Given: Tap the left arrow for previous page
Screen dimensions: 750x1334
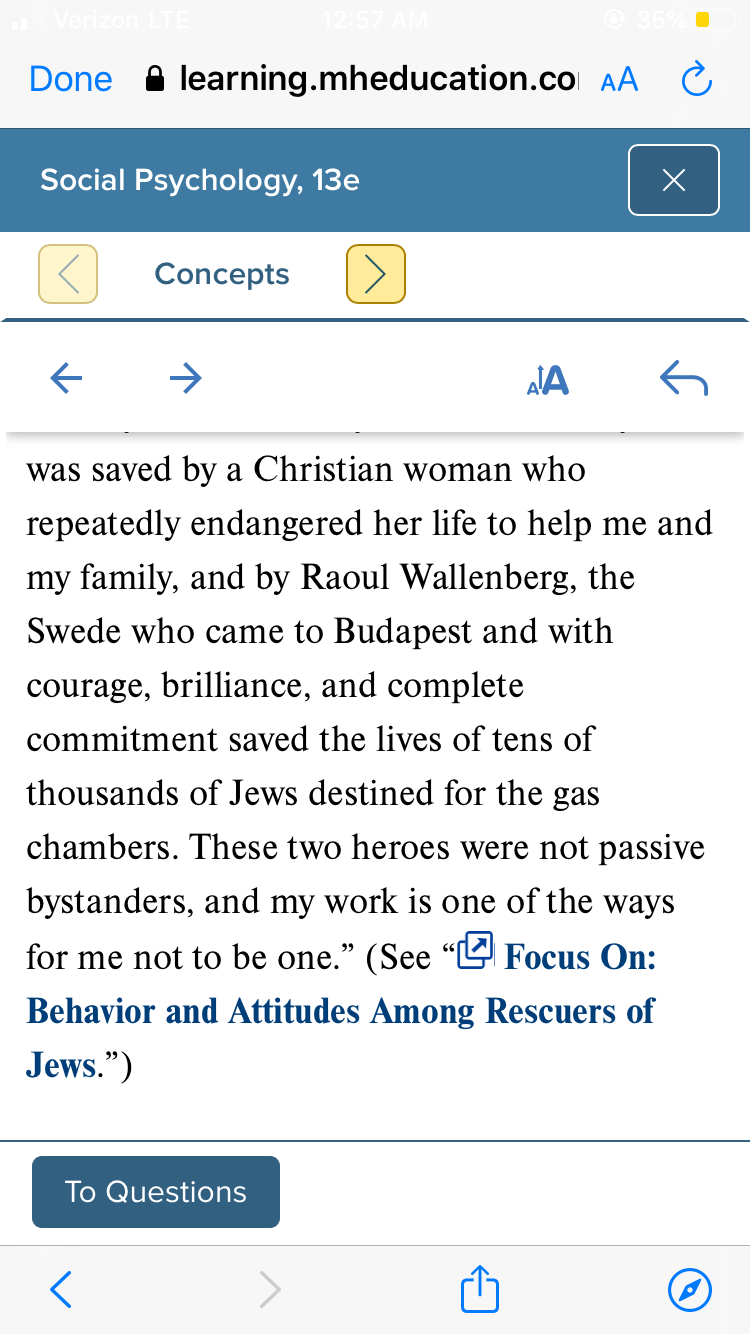Looking at the screenshot, I should click(x=66, y=377).
